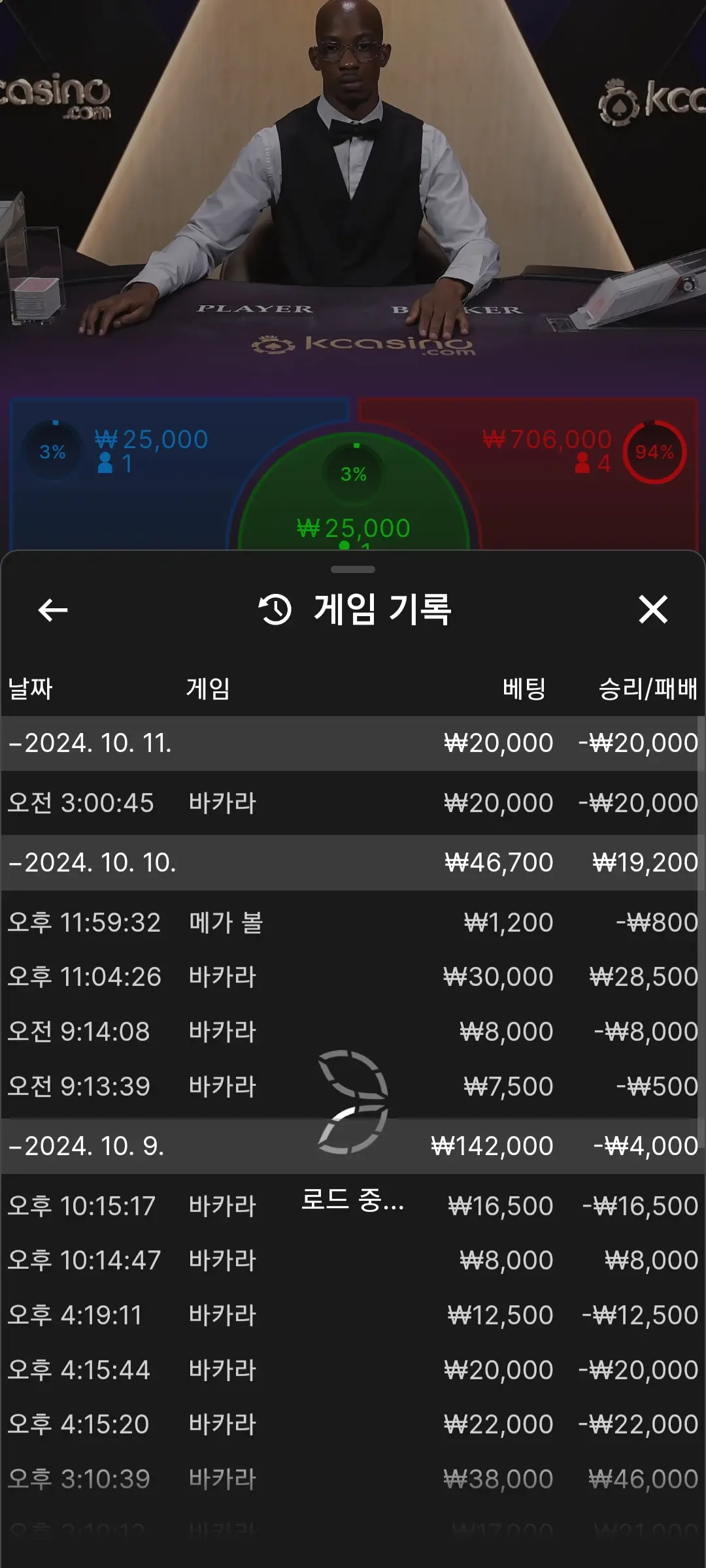View the 오전 9:14:08 바카라 round details
This screenshot has height=1568, width=706.
[353, 1032]
